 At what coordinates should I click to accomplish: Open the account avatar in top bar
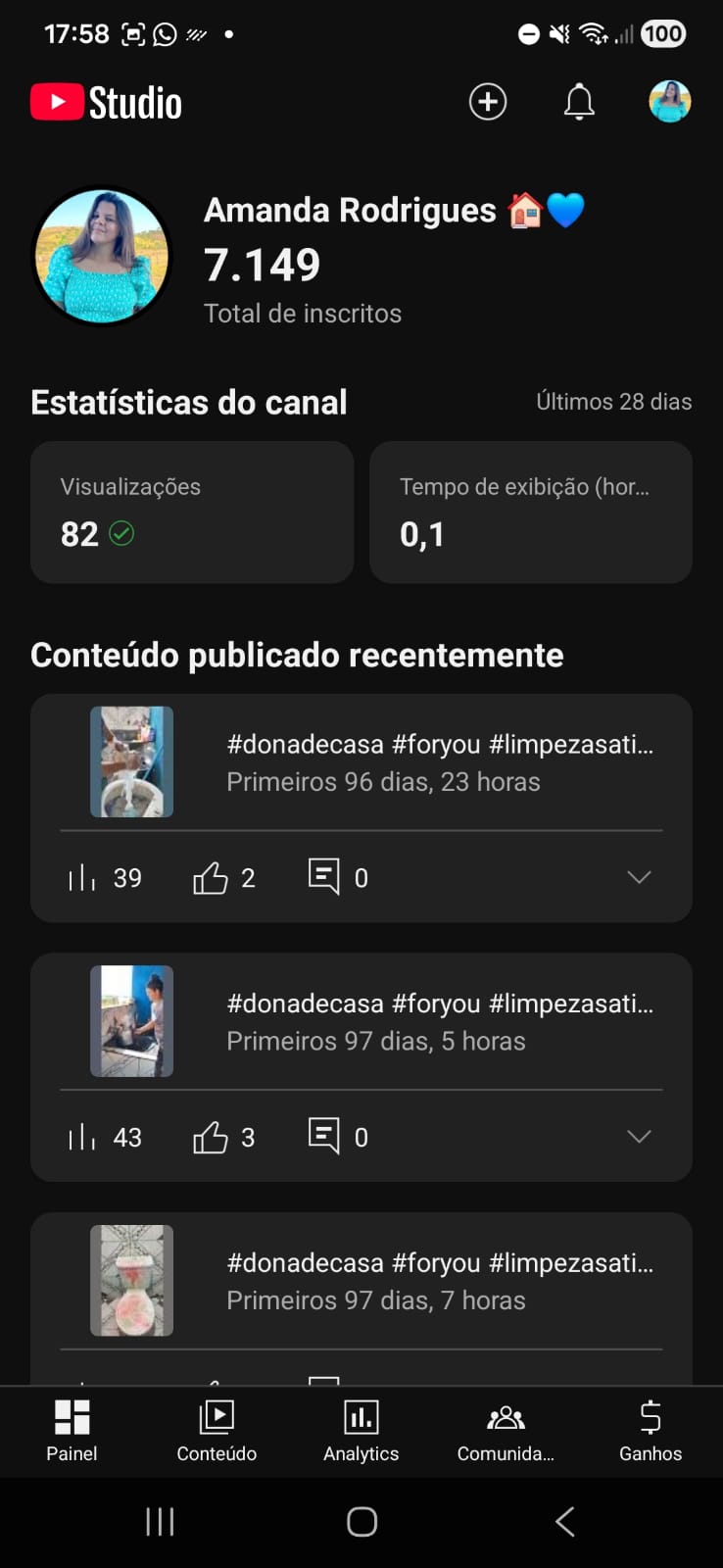(x=670, y=102)
